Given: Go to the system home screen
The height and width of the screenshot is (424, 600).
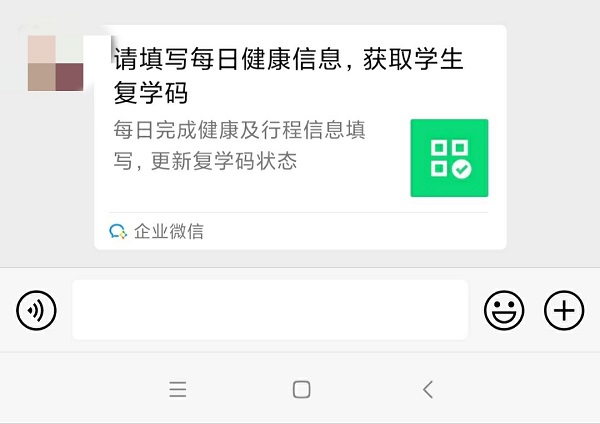Looking at the screenshot, I should coord(301,390).
